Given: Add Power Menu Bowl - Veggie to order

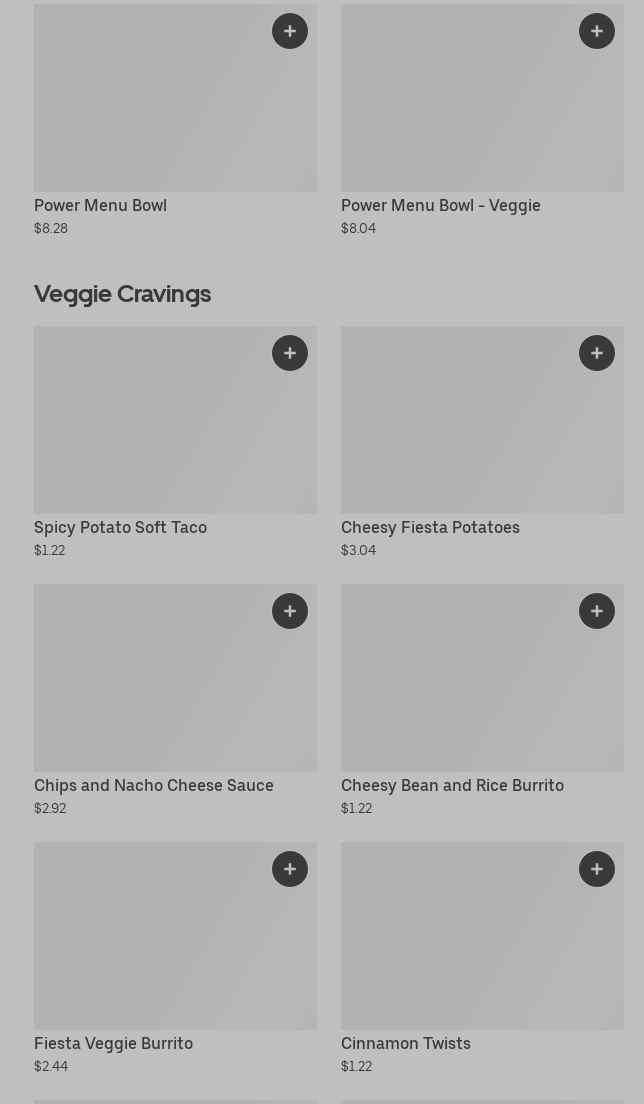Looking at the screenshot, I should tap(597, 31).
